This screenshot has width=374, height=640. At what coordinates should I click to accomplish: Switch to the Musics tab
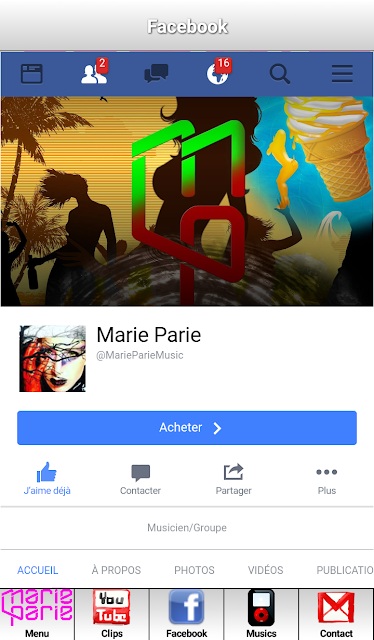(x=261, y=614)
